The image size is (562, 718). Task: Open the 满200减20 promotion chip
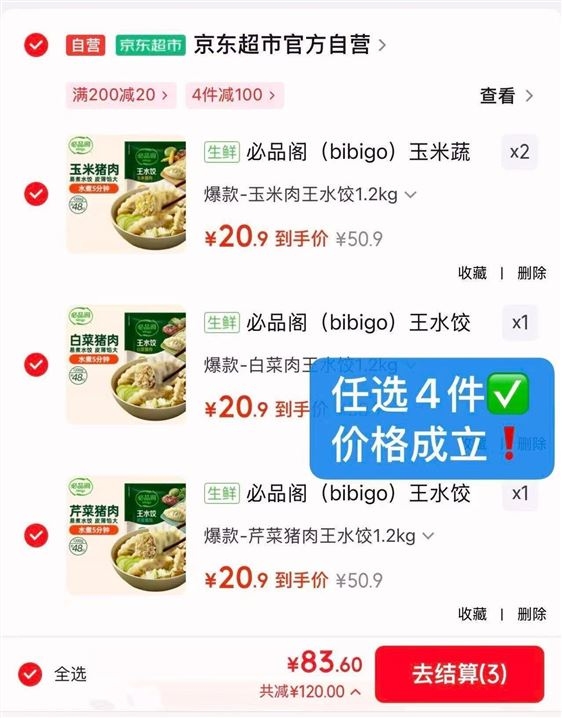pyautogui.click(x=121, y=95)
